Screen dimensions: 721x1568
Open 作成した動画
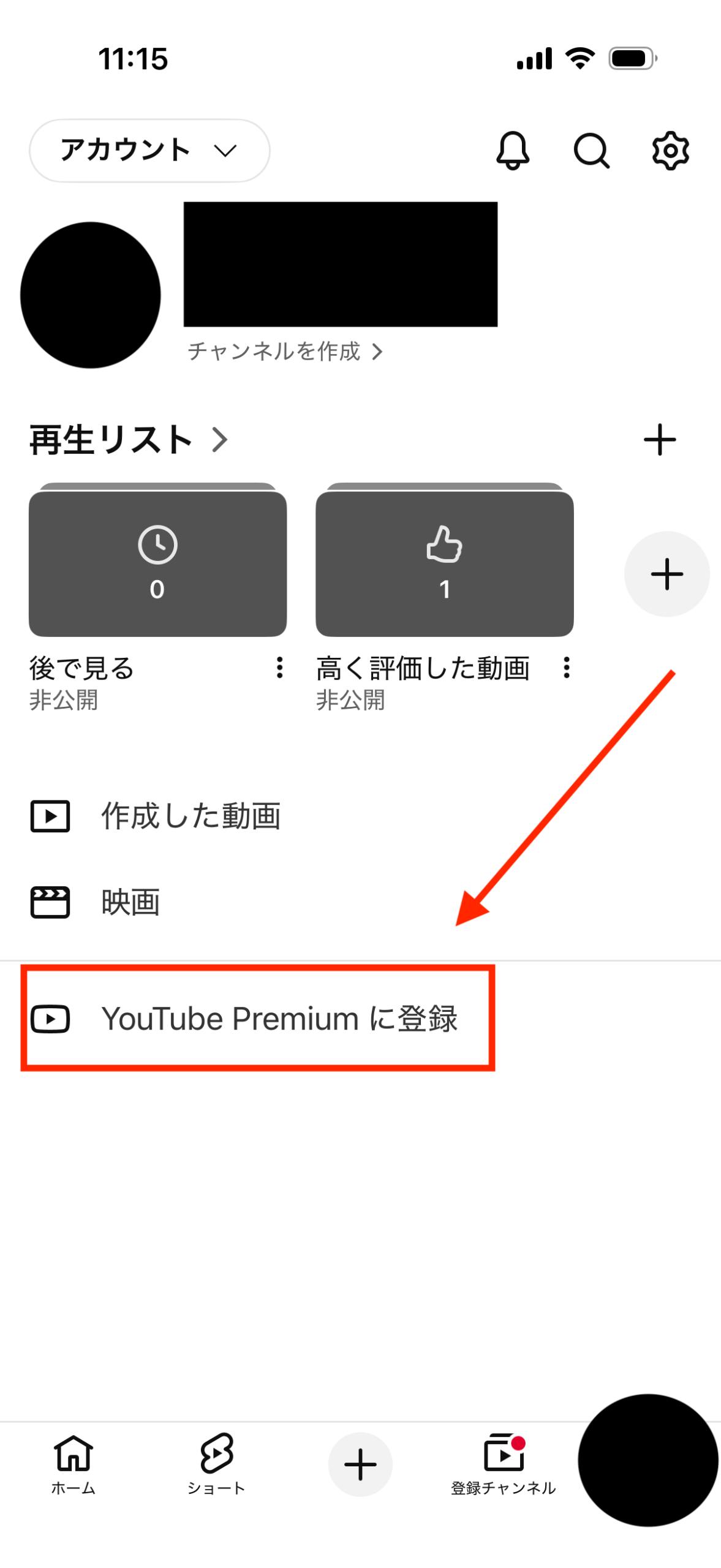190,815
